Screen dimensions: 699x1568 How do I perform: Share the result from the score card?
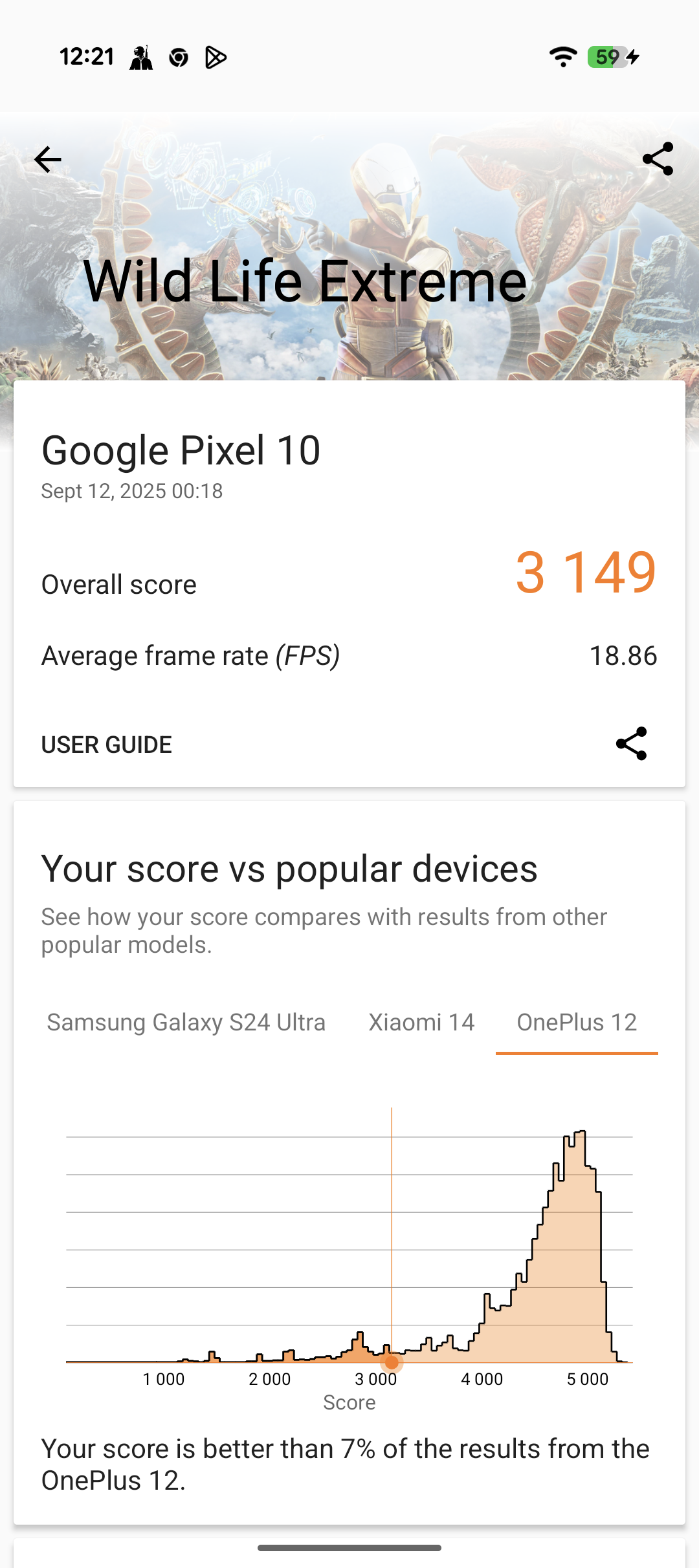tap(631, 743)
